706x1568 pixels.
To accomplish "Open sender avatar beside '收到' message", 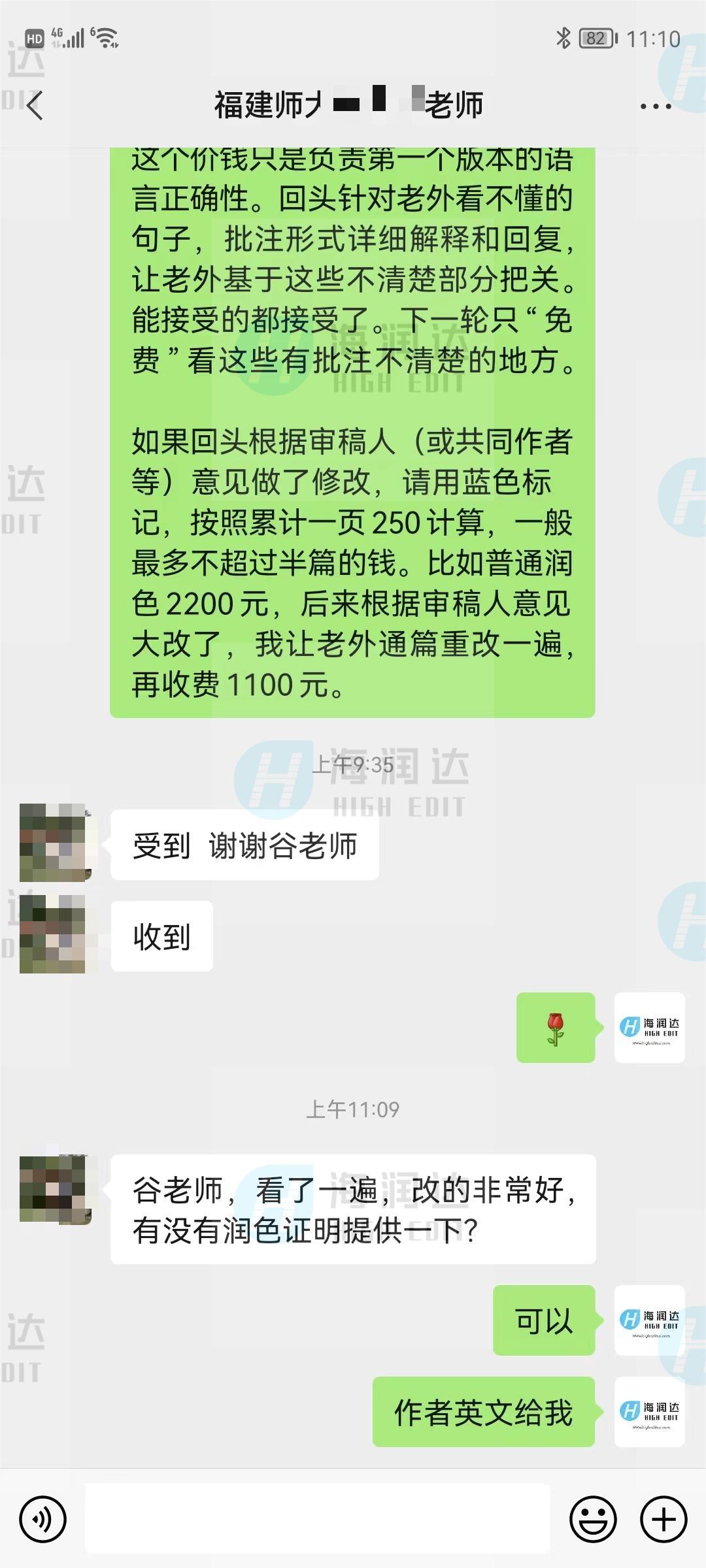I will tap(54, 934).
